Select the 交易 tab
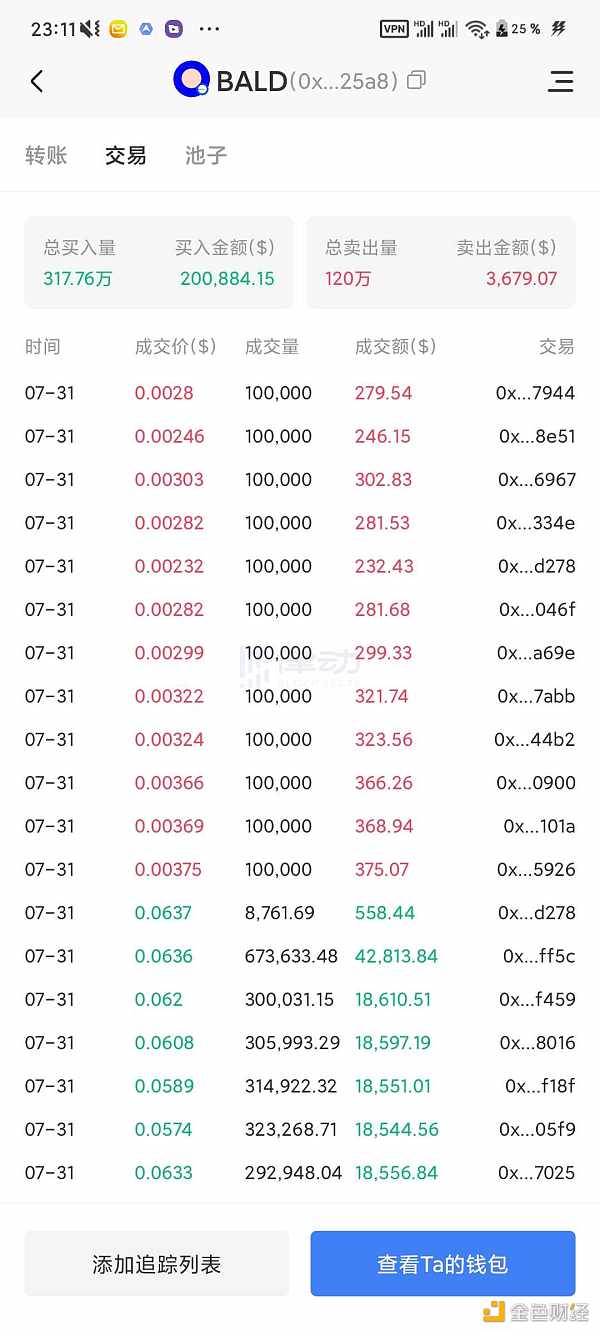 [x=126, y=155]
